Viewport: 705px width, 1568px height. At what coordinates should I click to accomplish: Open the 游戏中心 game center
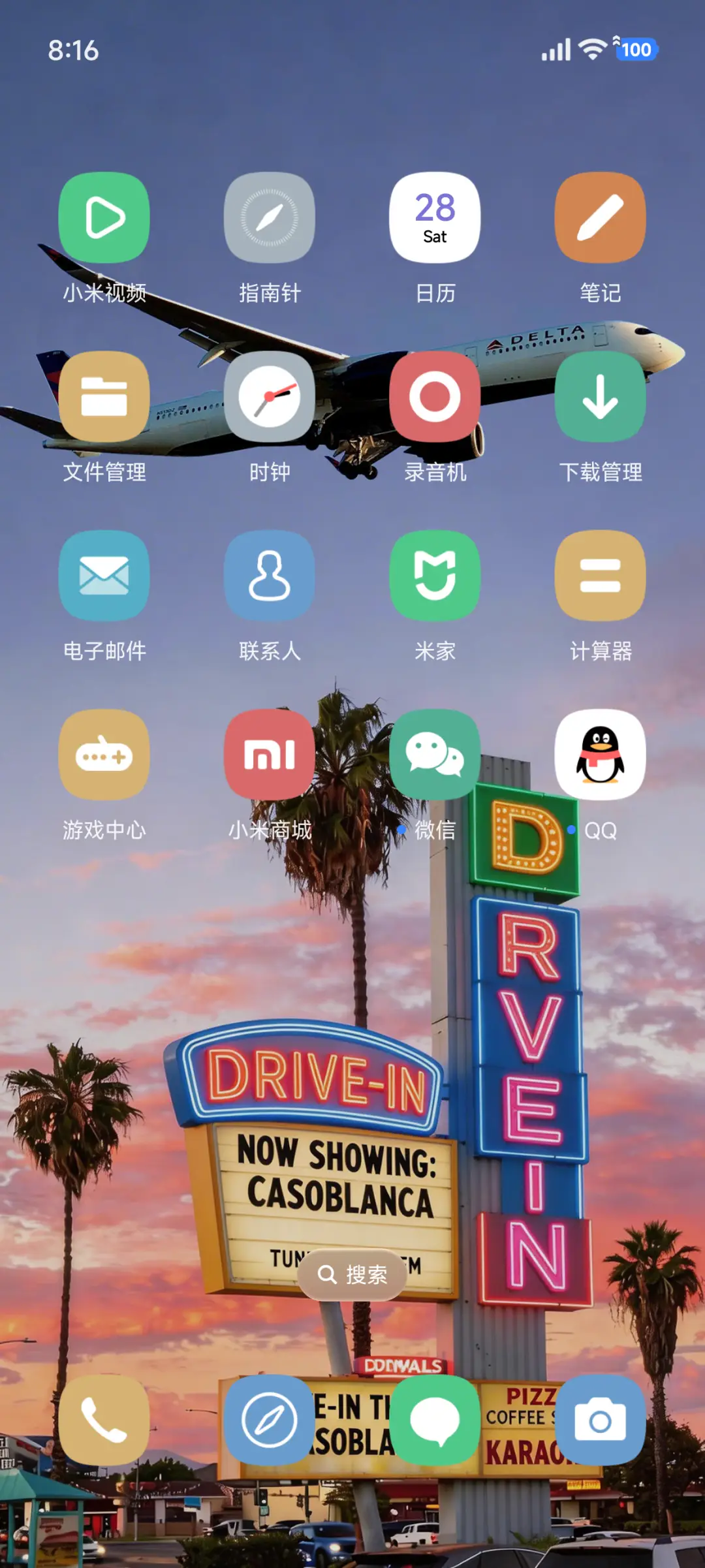pos(104,755)
